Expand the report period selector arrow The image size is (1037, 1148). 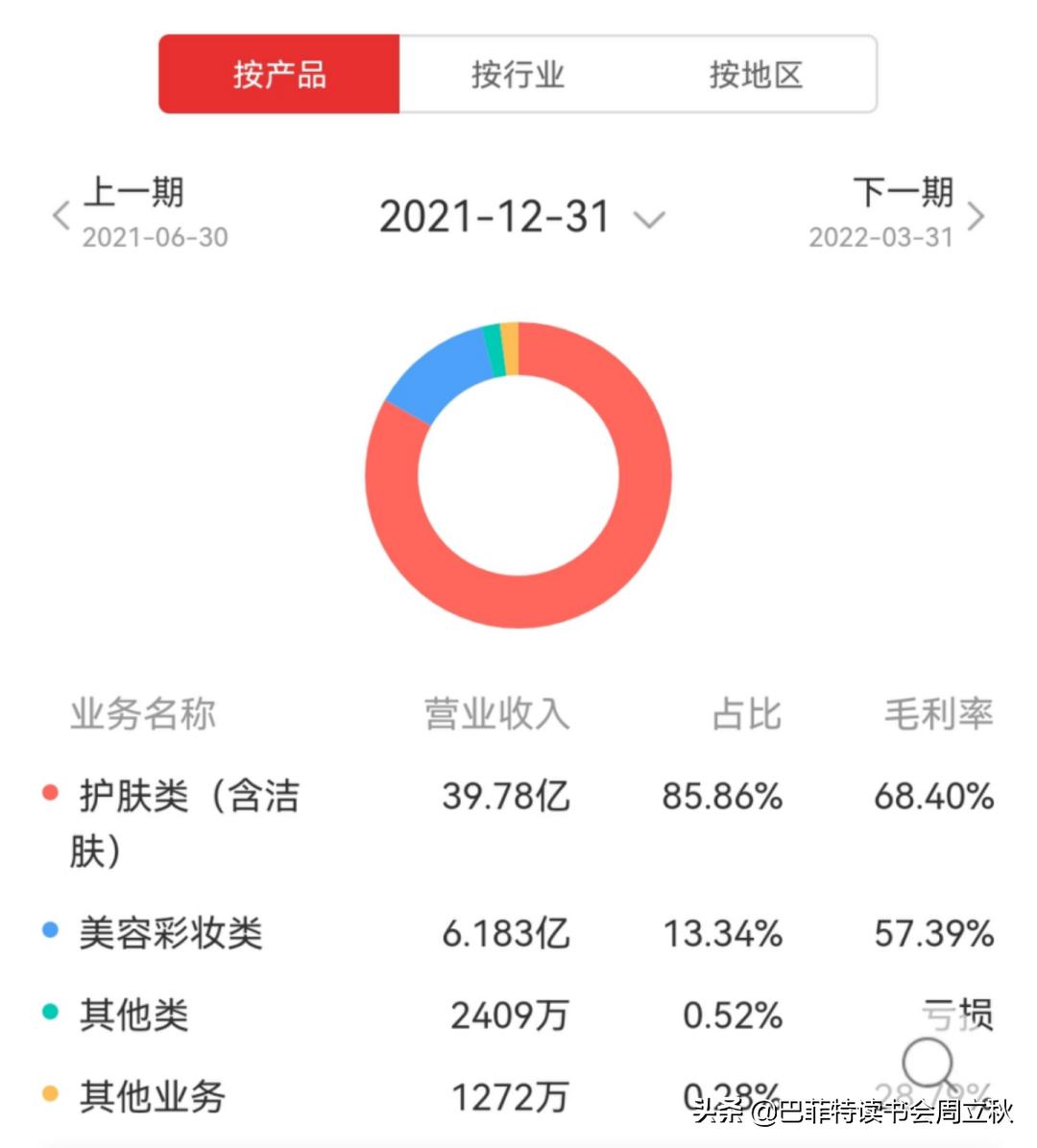tap(651, 221)
